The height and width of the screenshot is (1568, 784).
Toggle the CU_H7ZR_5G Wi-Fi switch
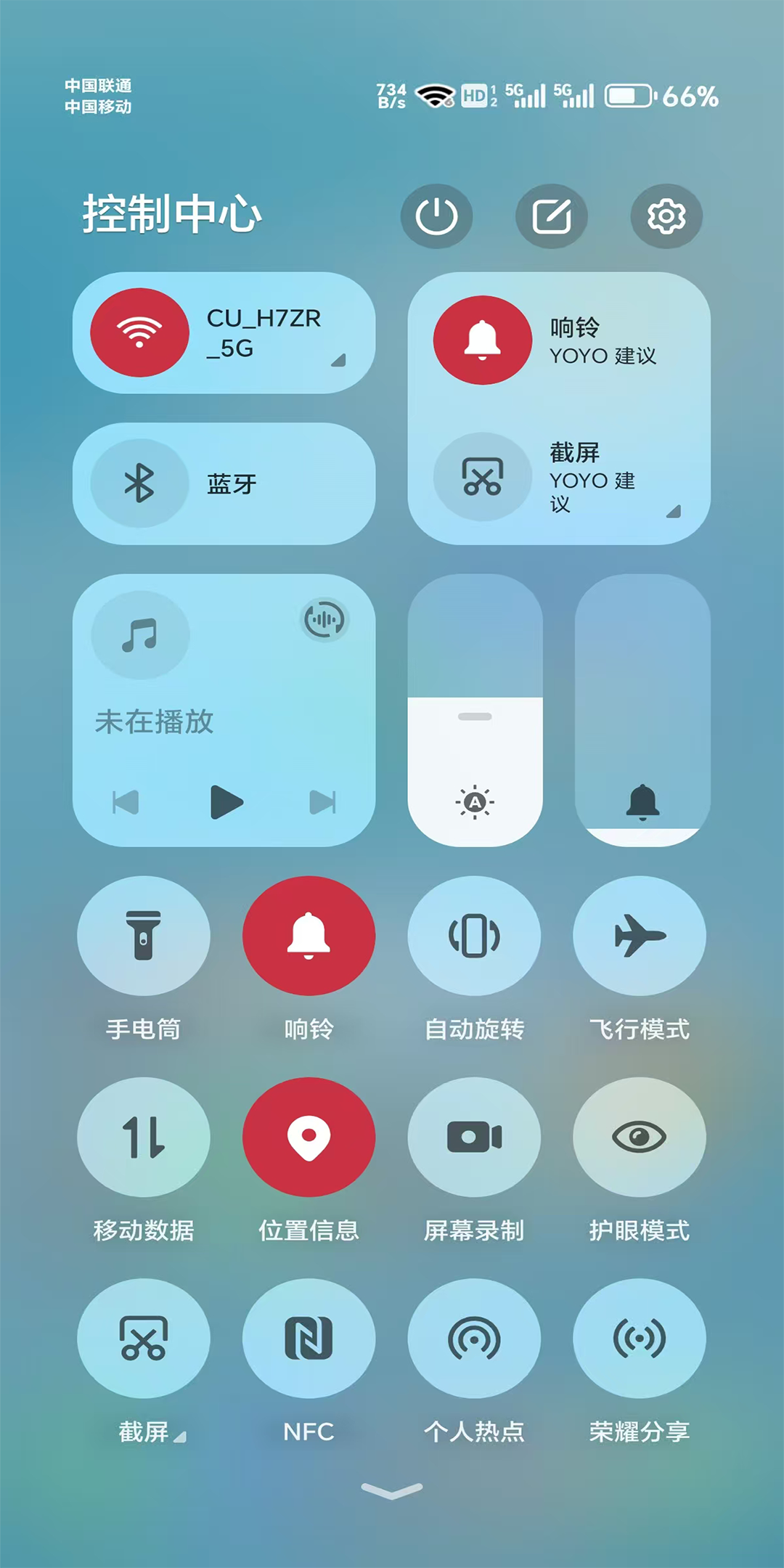[139, 332]
